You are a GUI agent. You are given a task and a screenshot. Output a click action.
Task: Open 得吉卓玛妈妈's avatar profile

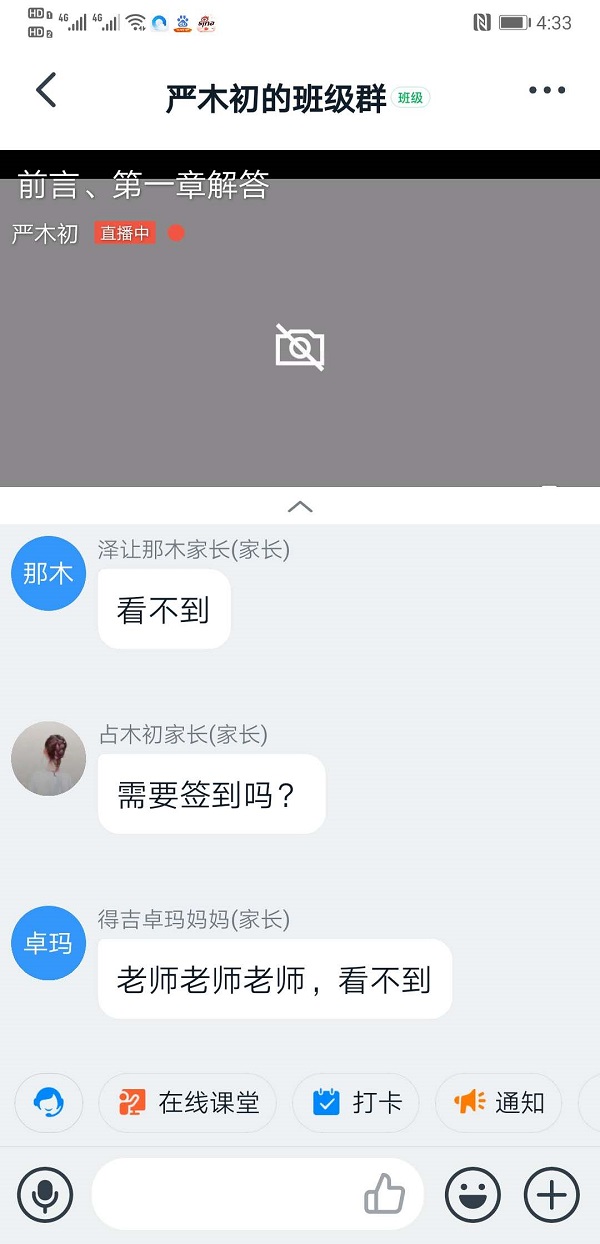(x=48, y=943)
